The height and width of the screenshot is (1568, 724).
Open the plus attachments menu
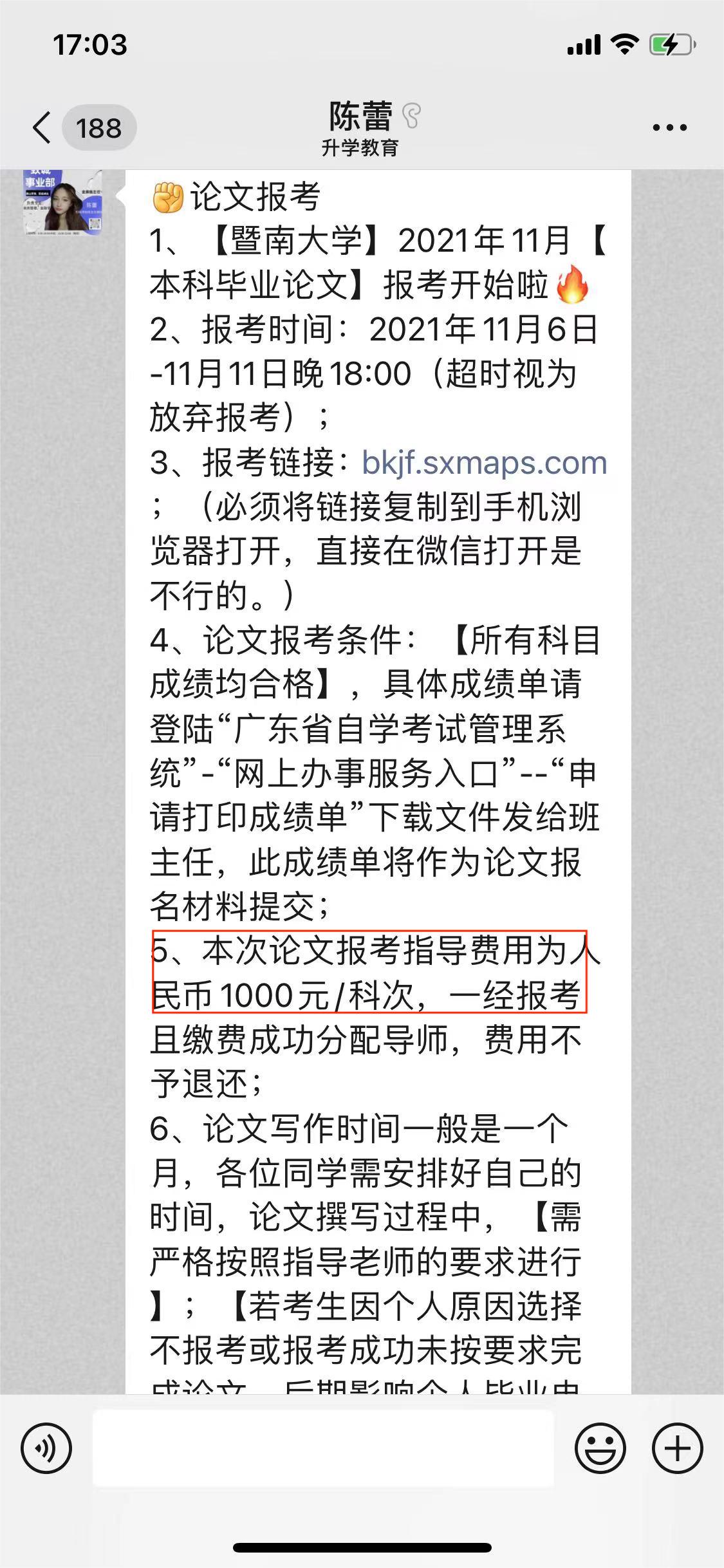tap(677, 1448)
